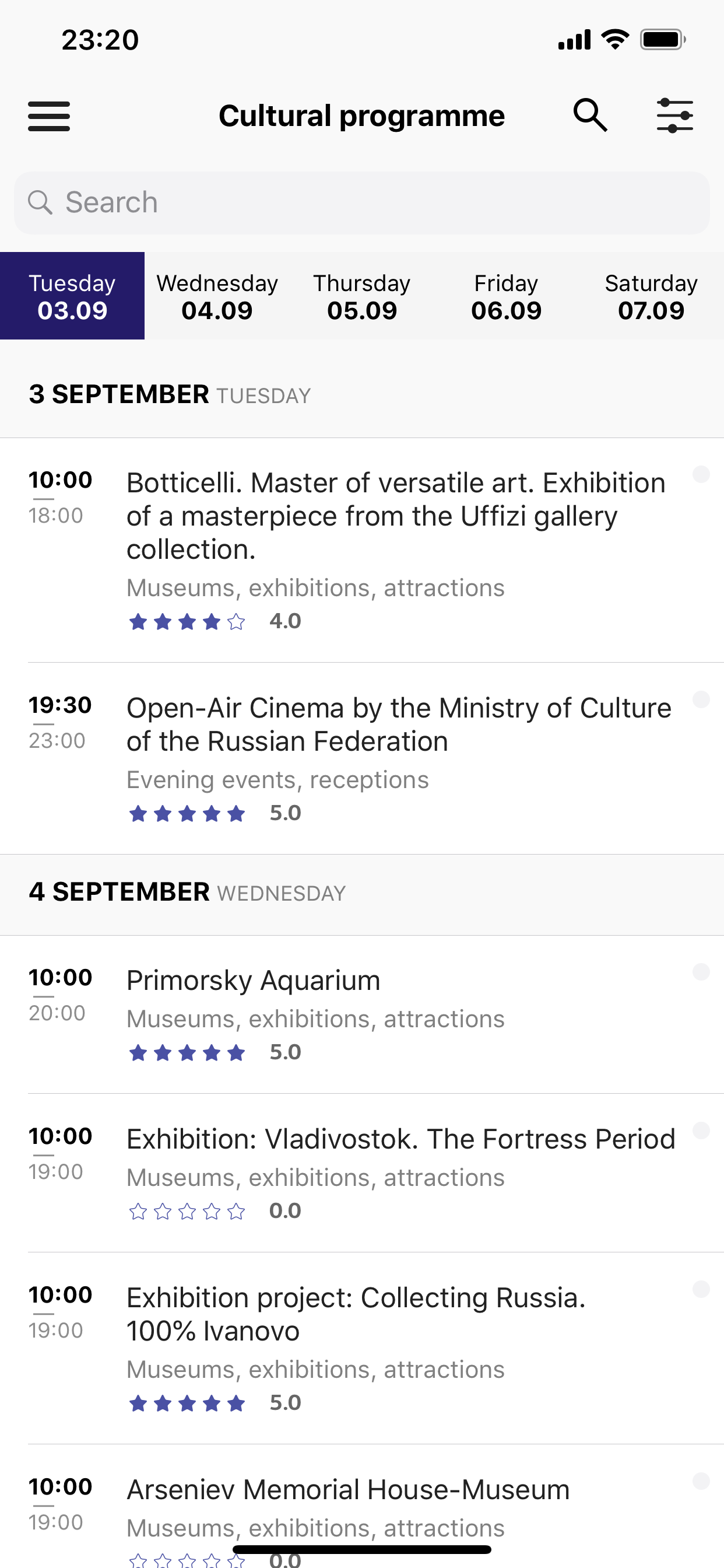Jump to Saturday 07.09
This screenshot has height=1568, width=724.
click(651, 296)
